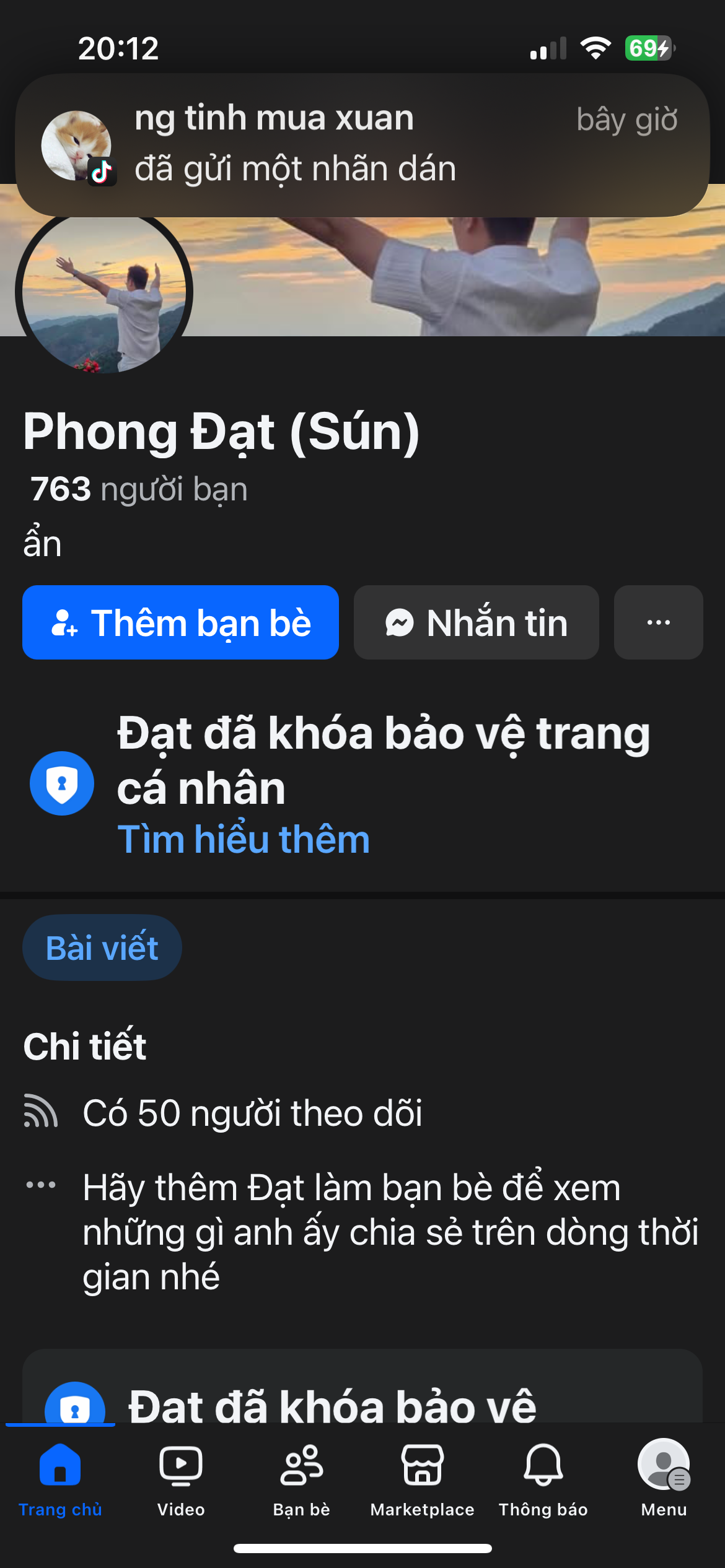Viewport: 725px width, 1568px height.
Task: Go to Trang chủ tab
Action: pos(60,1480)
